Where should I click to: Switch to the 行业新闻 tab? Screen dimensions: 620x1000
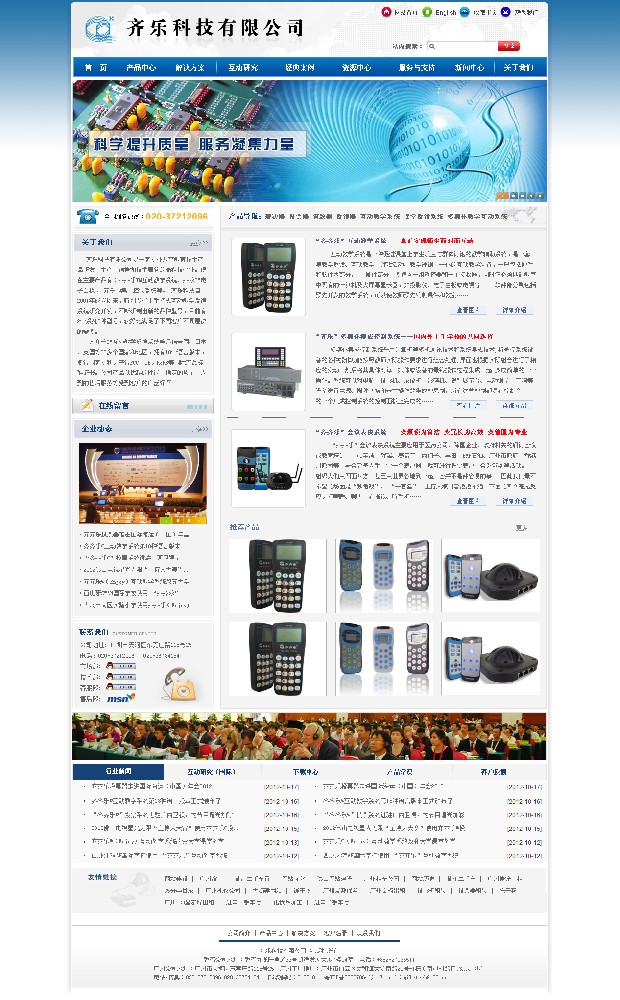pos(118,772)
